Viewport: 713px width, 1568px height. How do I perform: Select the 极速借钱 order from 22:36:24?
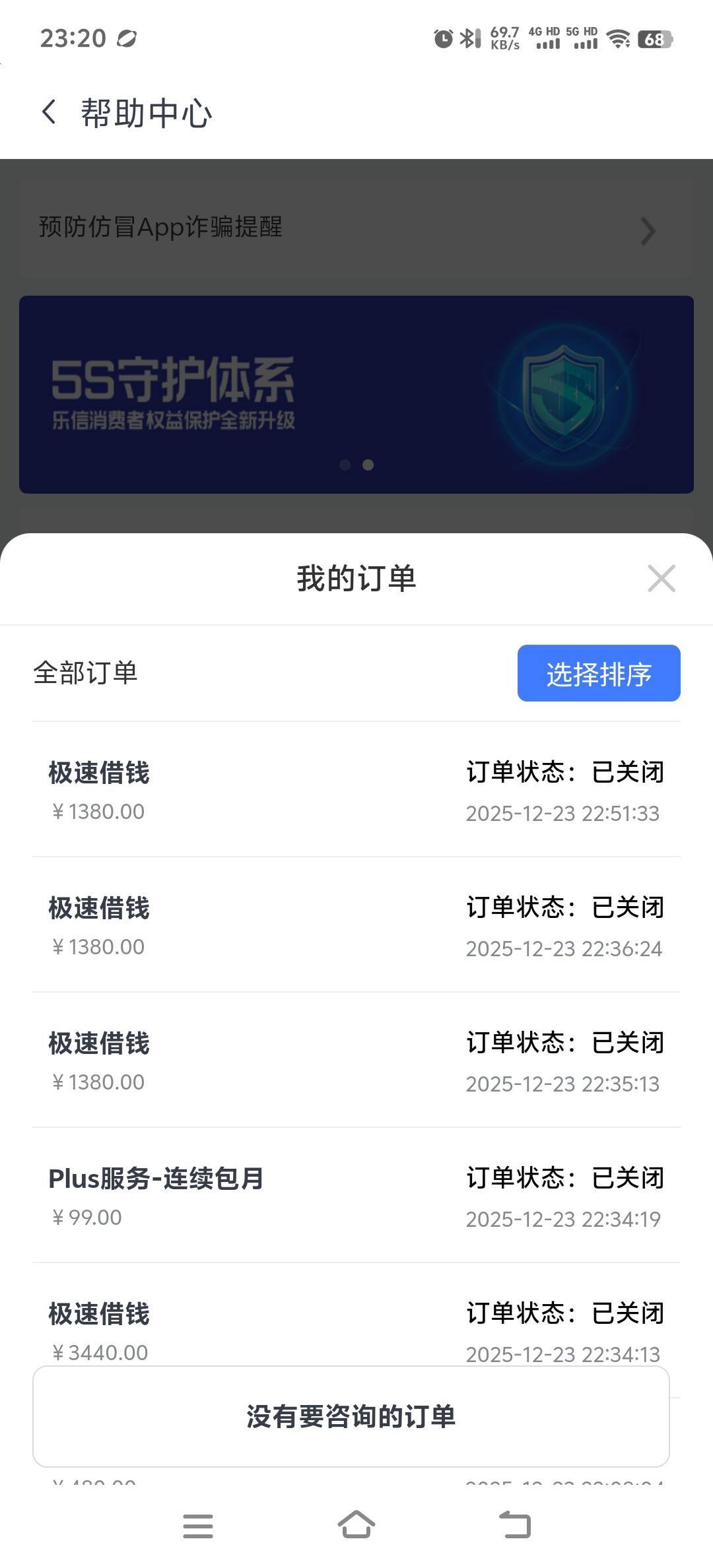tap(356, 925)
